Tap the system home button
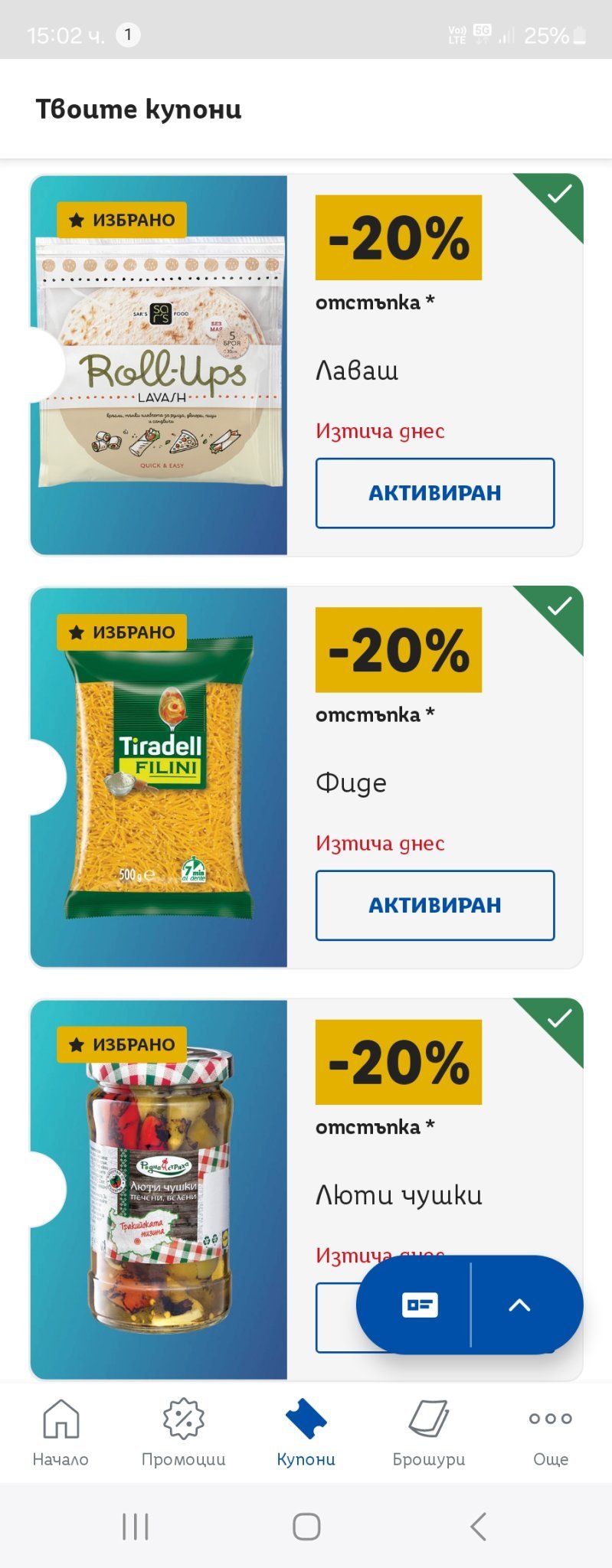Viewport: 612px width, 1568px height. click(306, 1527)
